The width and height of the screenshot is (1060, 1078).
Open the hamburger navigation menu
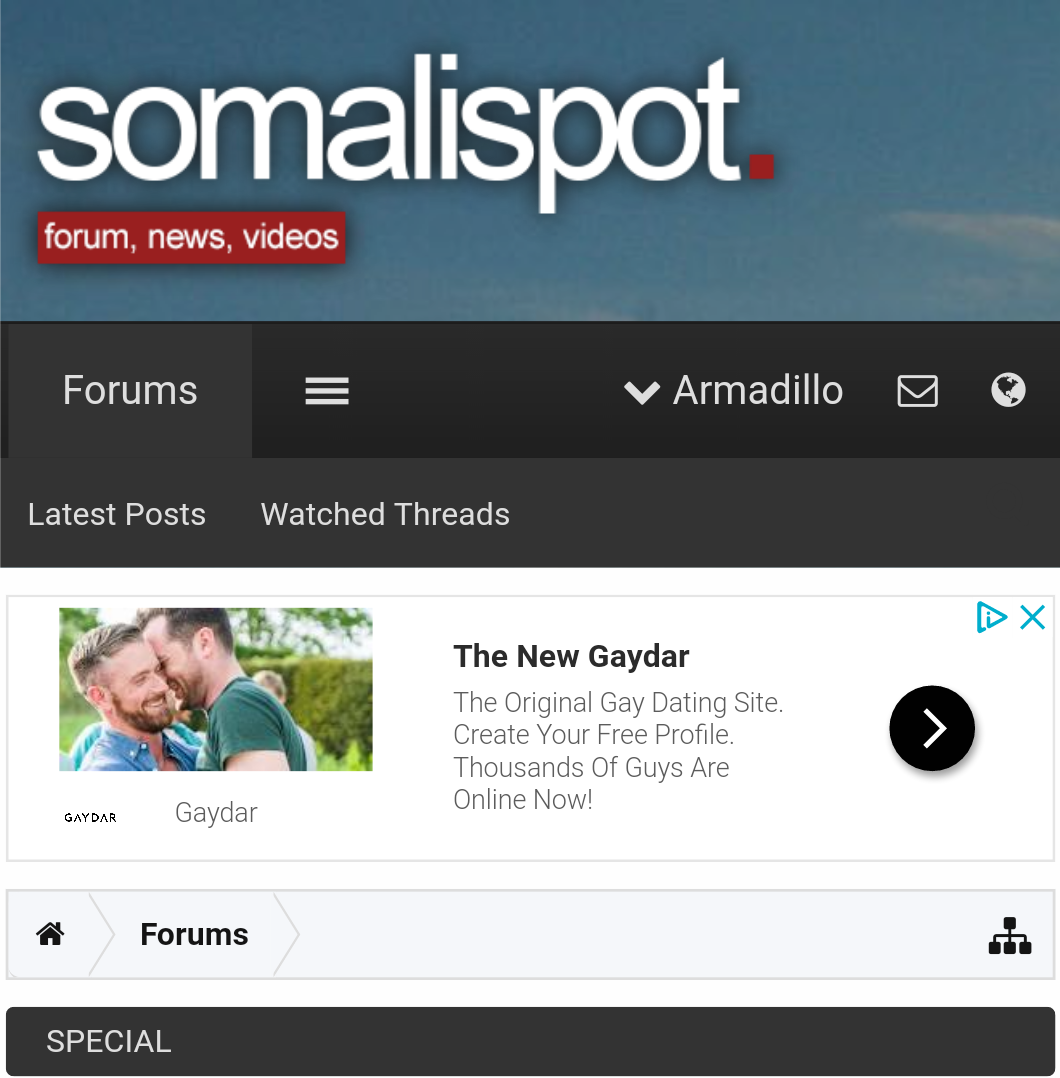tap(327, 391)
